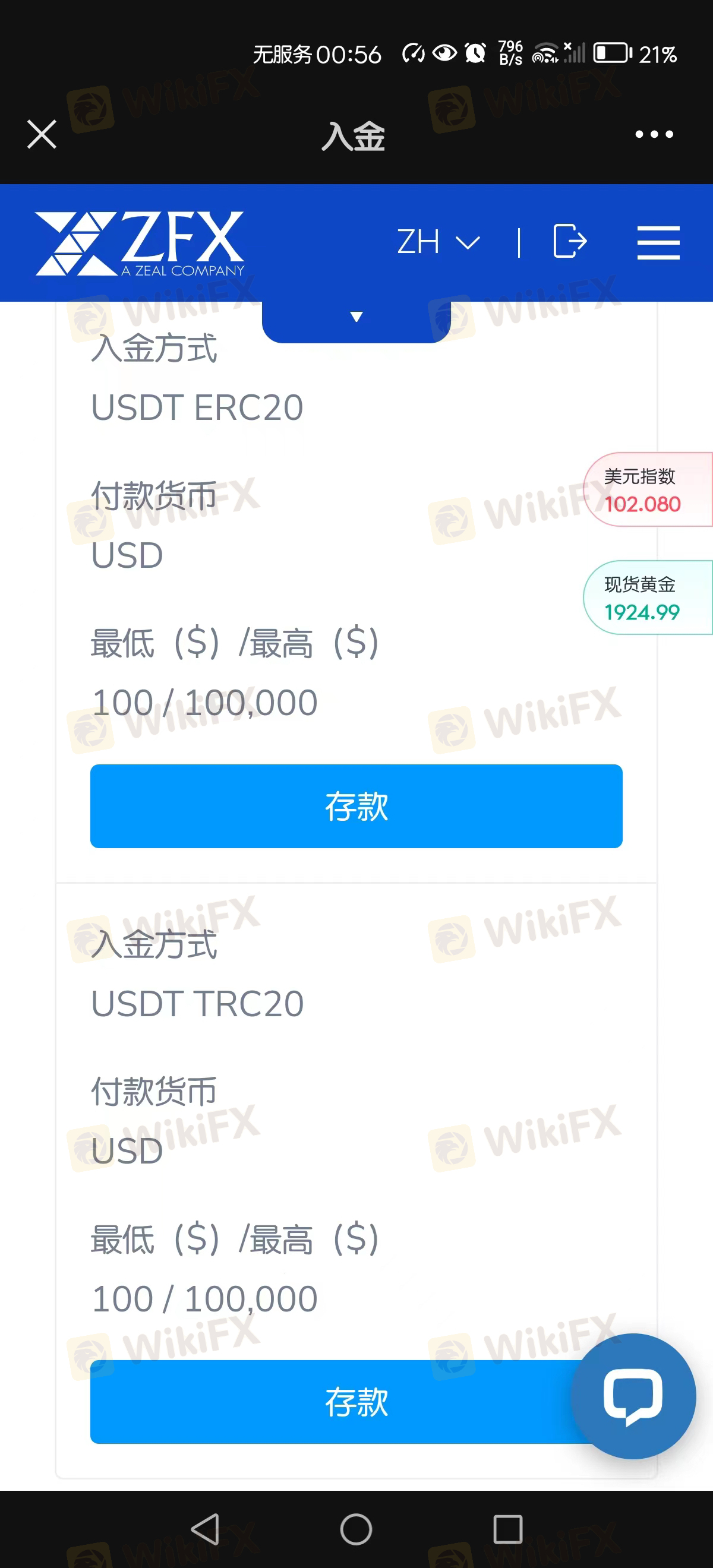This screenshot has width=713, height=1568.
Task: Open the 美元指数 quote widget
Action: tap(648, 489)
